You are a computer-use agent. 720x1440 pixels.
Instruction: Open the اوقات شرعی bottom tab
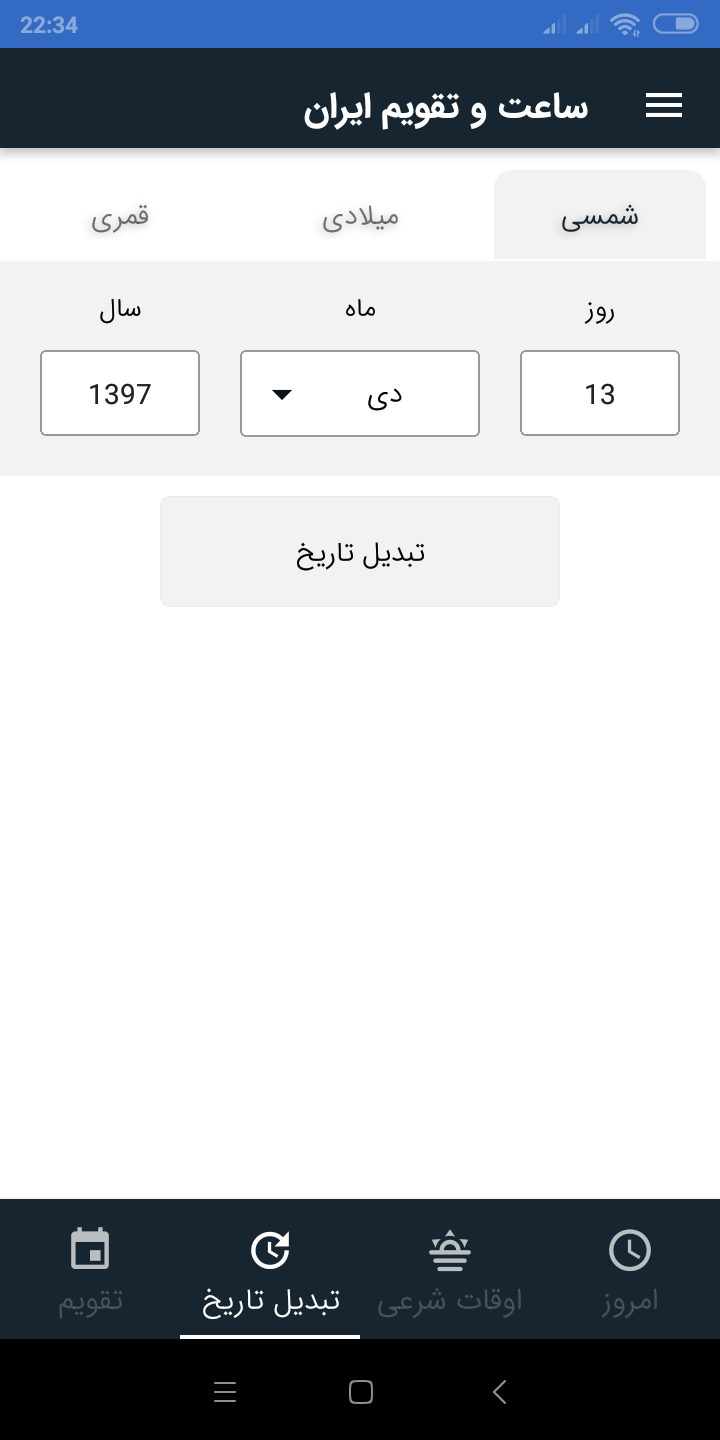[x=450, y=1269]
